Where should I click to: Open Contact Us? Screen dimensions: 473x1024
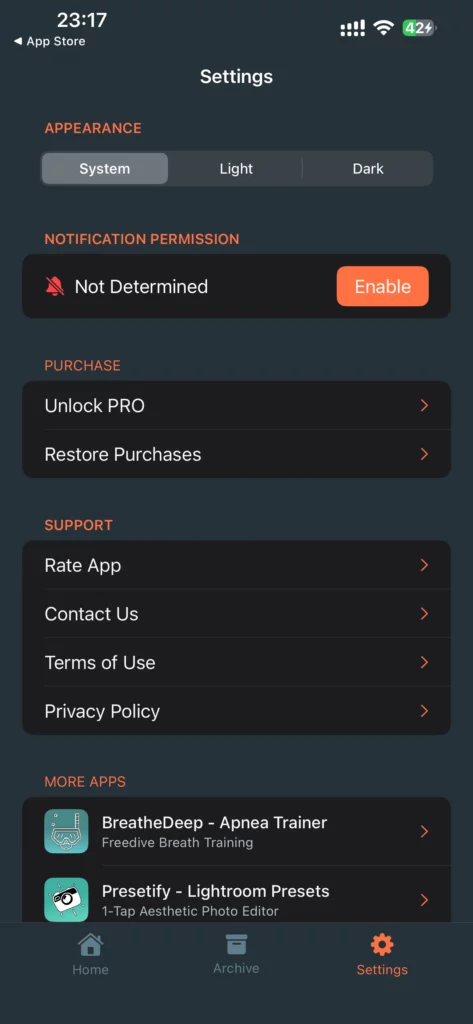click(x=236, y=614)
